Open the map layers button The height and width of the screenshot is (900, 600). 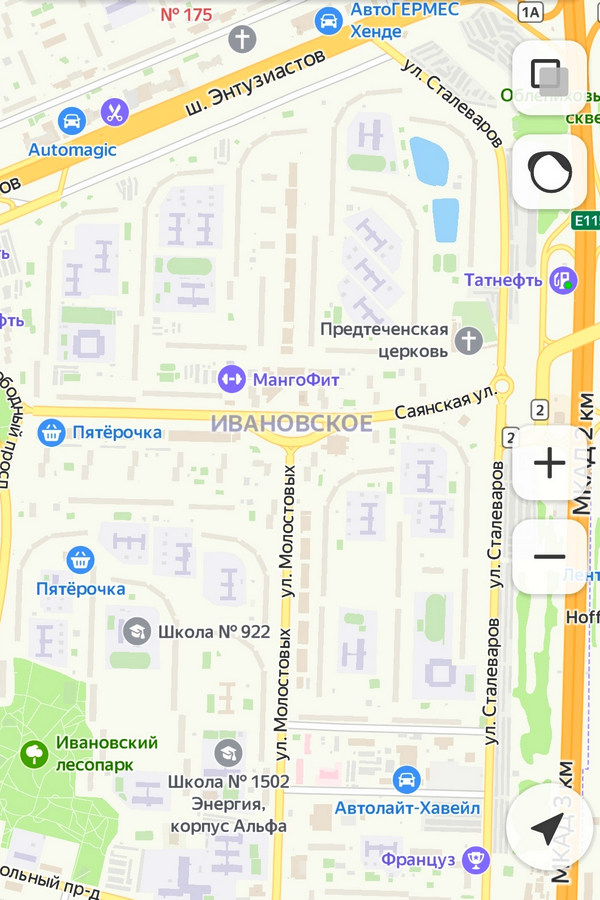(549, 77)
